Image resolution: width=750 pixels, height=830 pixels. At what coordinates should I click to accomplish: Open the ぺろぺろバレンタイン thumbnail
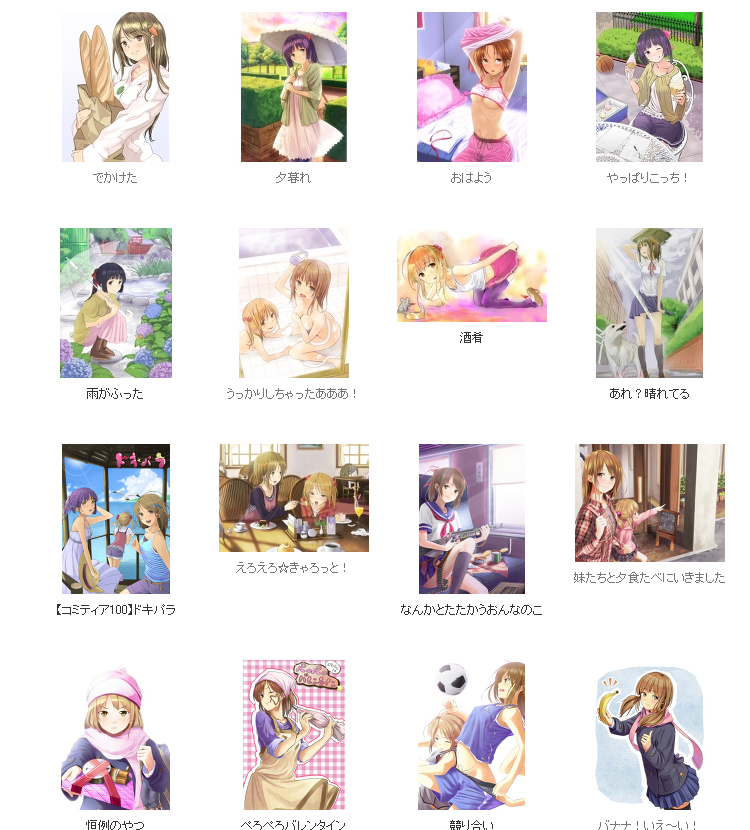click(293, 735)
